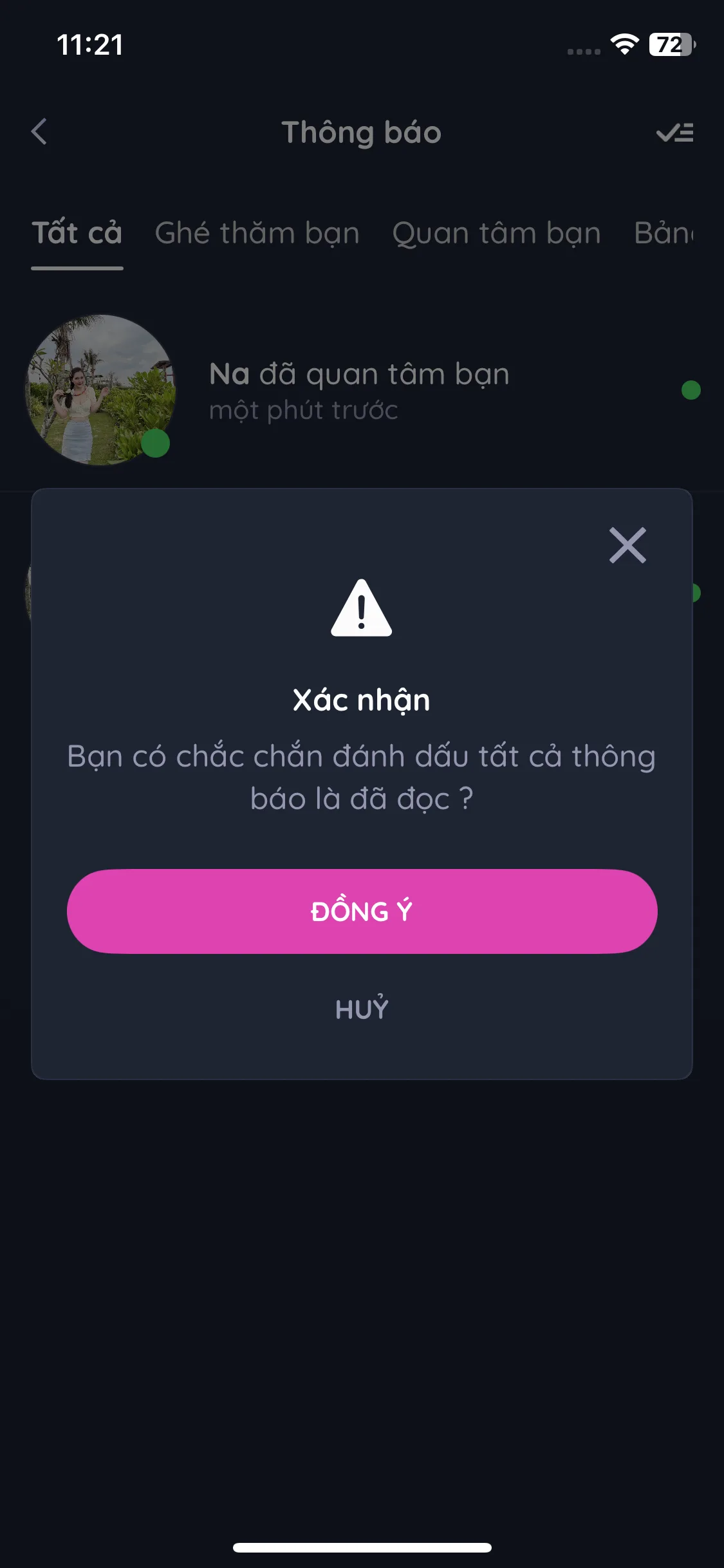This screenshot has width=724, height=1568.
Task: Tap the mark-all-as-read icon
Action: (x=674, y=133)
